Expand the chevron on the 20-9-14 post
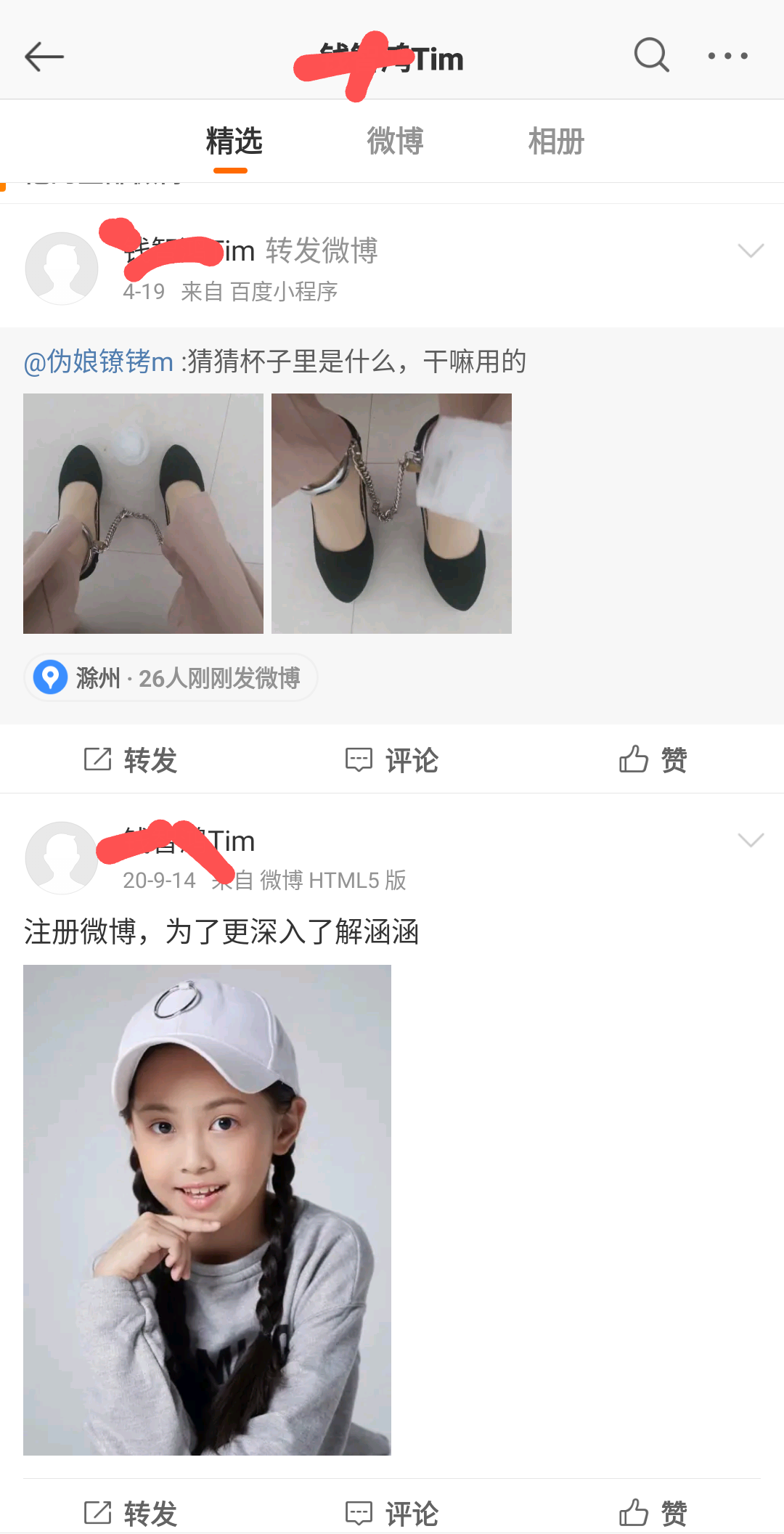The width and height of the screenshot is (784, 1534). pyautogui.click(x=751, y=840)
